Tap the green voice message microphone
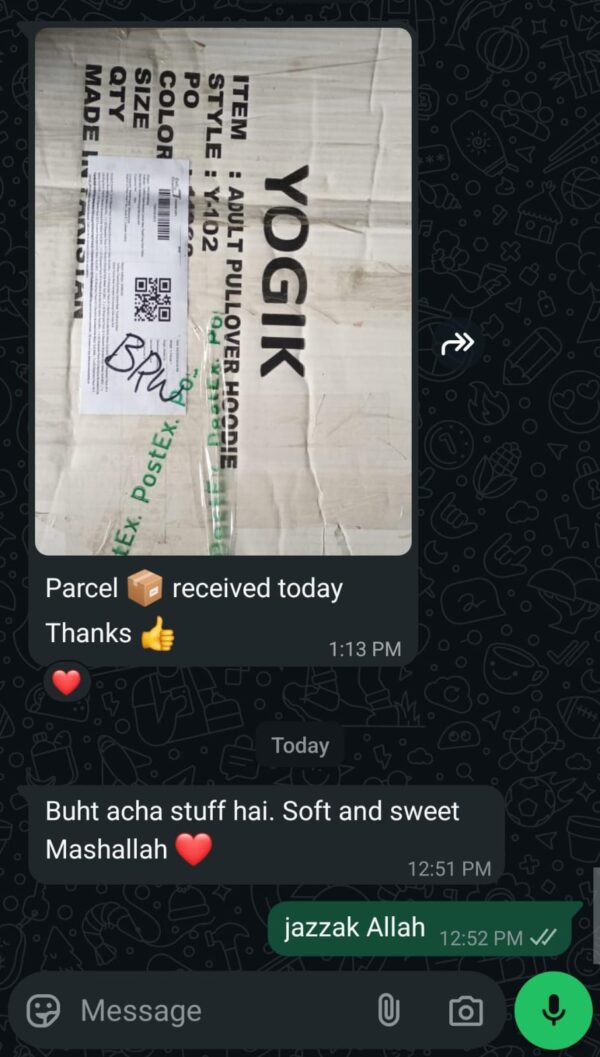 point(553,1010)
